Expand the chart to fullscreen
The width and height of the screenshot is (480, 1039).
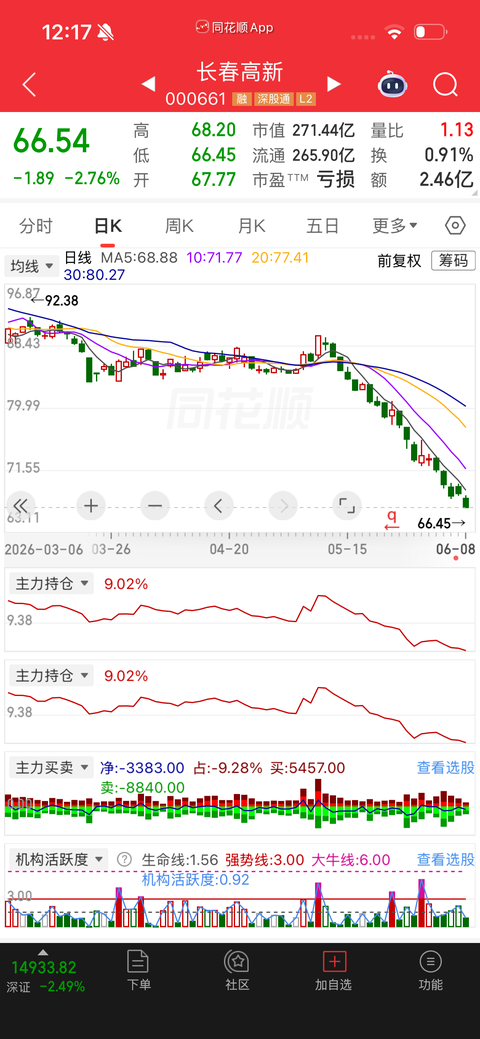347,506
